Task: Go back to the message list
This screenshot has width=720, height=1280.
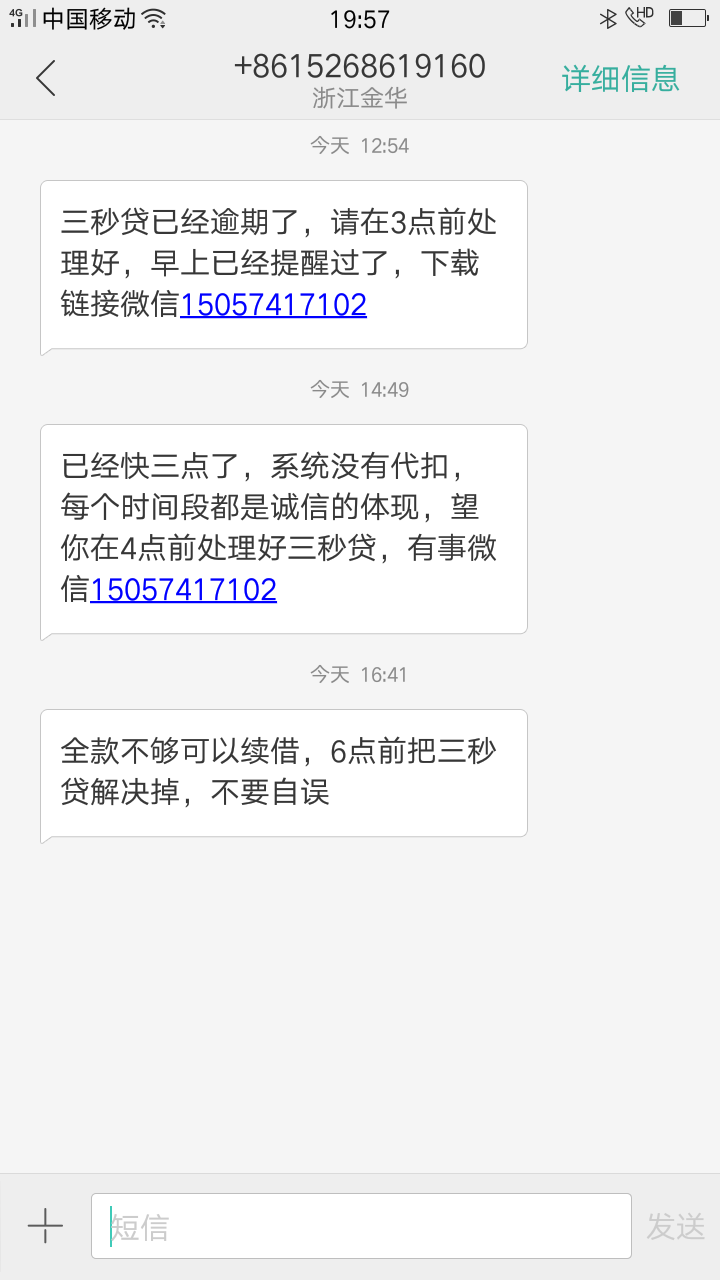Action: point(46,78)
